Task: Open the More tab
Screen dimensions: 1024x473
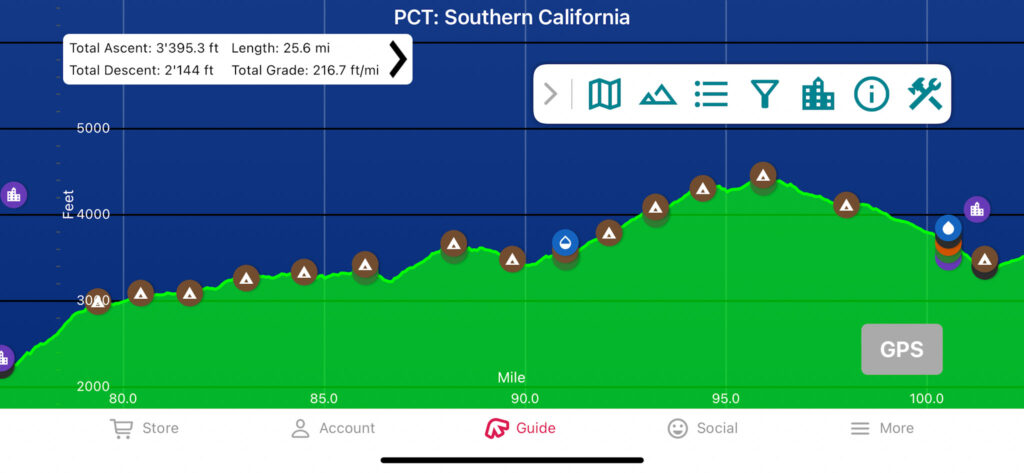Action: (x=882, y=428)
